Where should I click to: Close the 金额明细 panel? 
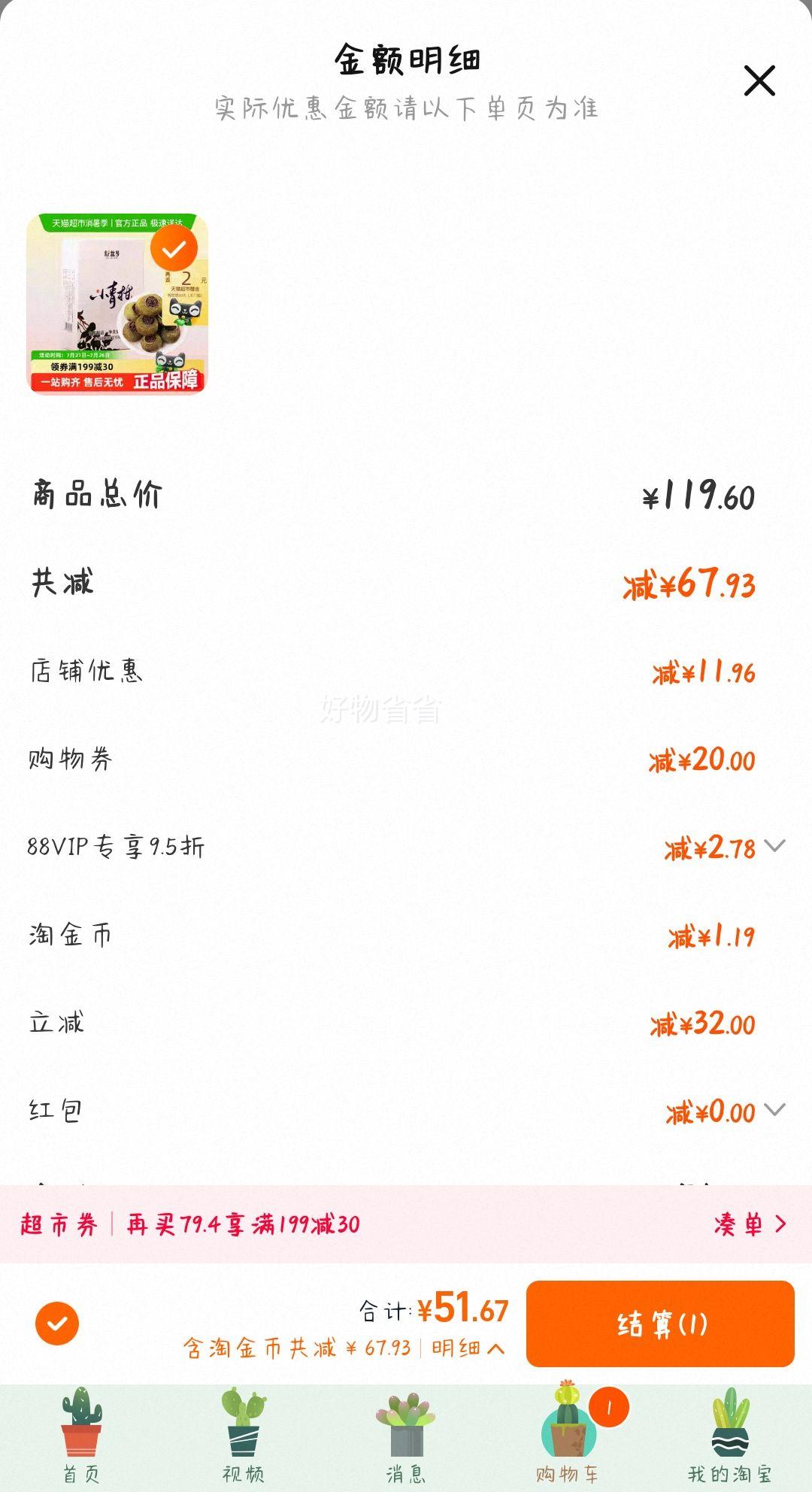click(759, 80)
